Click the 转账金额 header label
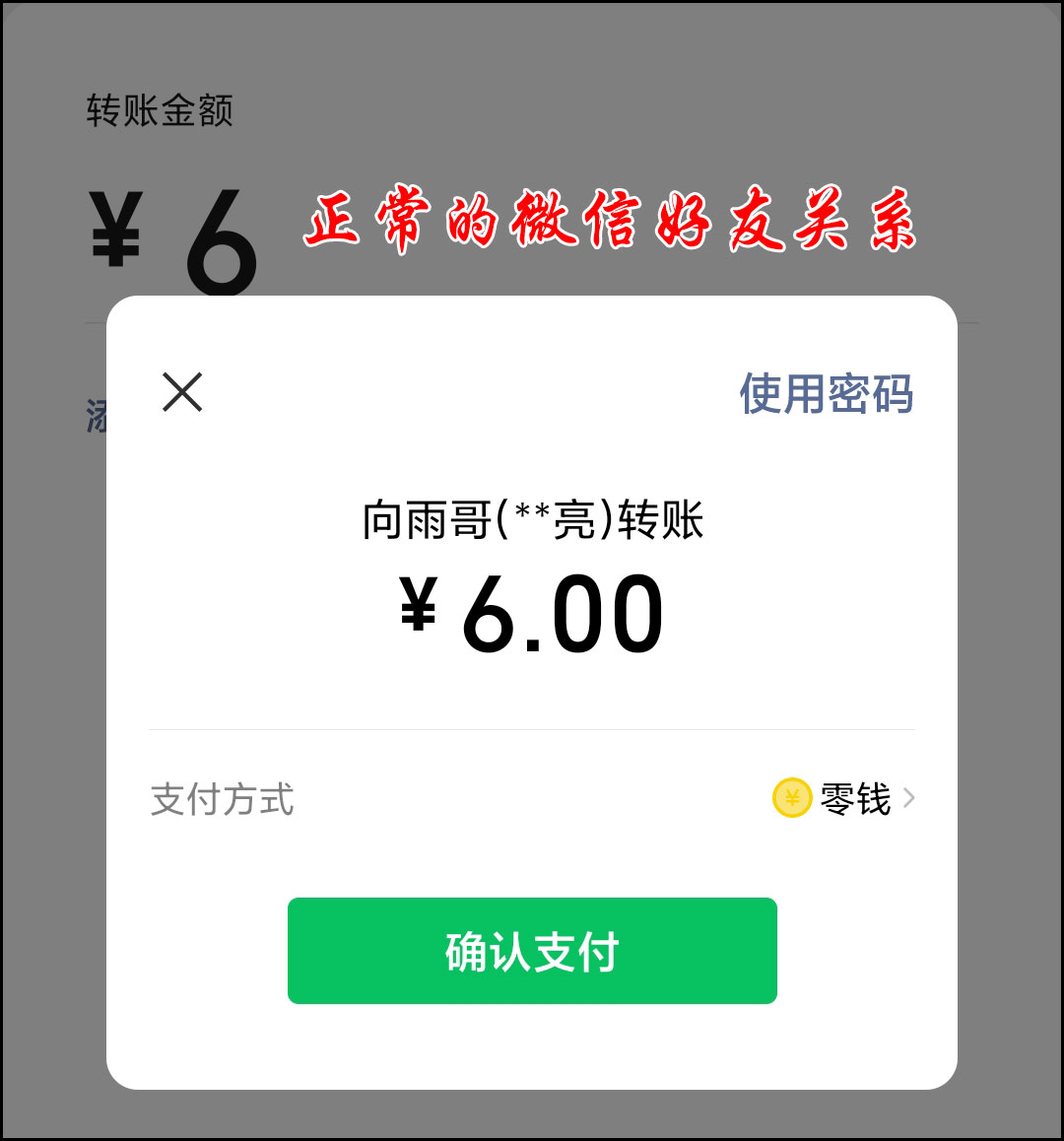This screenshot has width=1064, height=1141. tap(158, 113)
